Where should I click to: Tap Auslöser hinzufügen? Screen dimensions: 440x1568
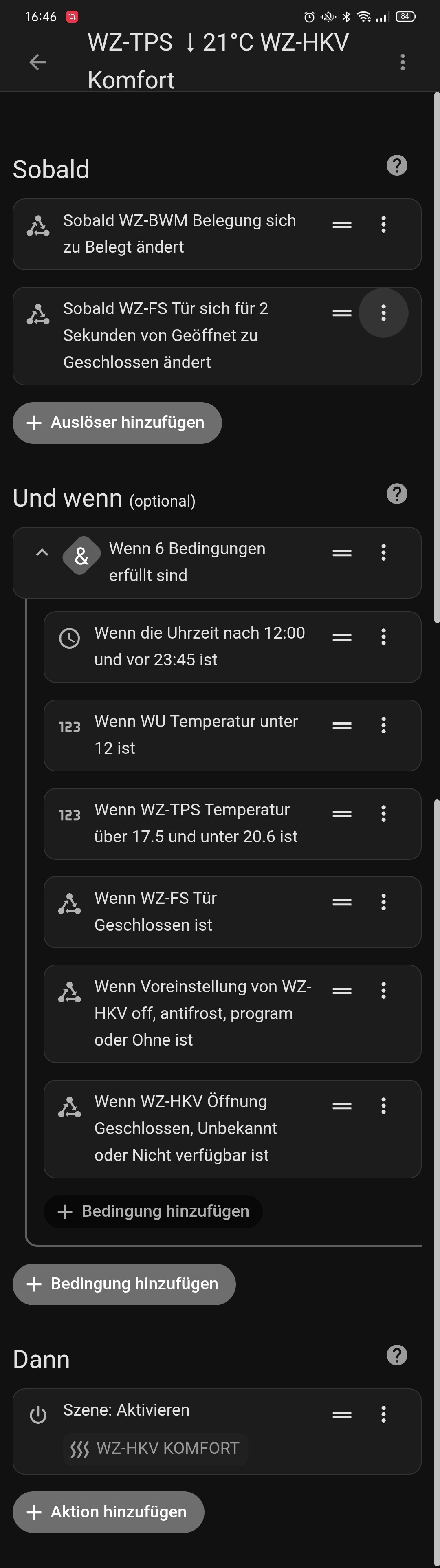click(x=117, y=423)
